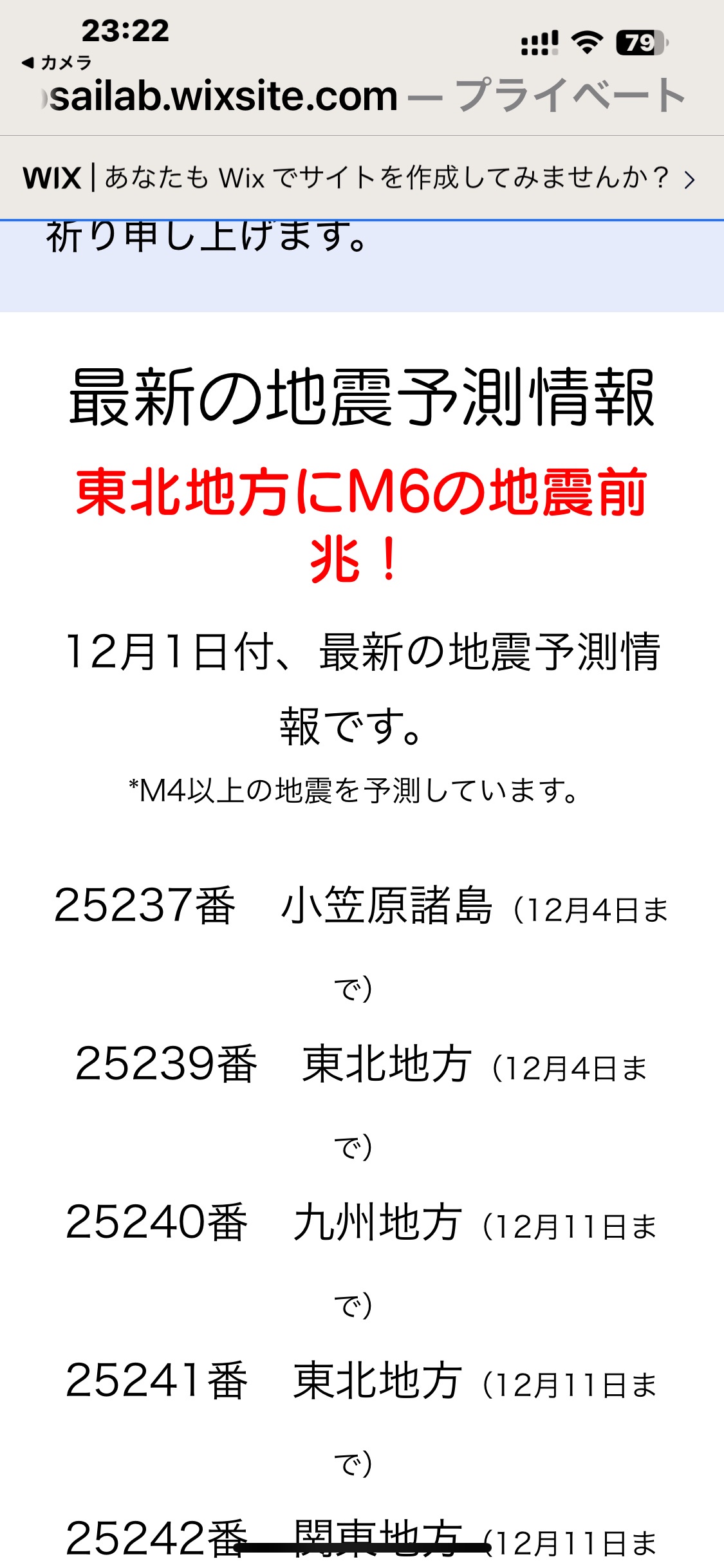Return to the Camera app
724x1568 pixels.
(57, 62)
